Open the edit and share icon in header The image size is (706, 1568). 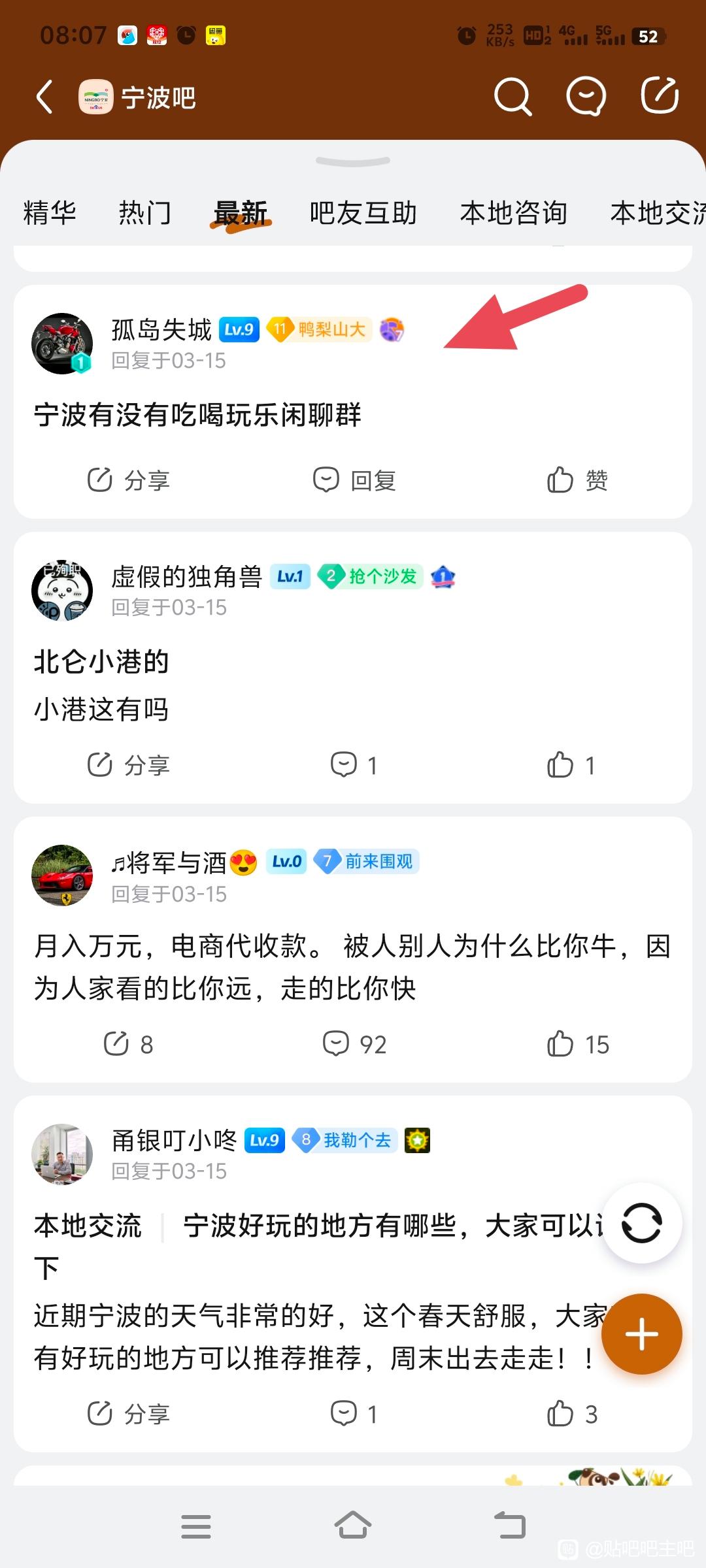[659, 96]
